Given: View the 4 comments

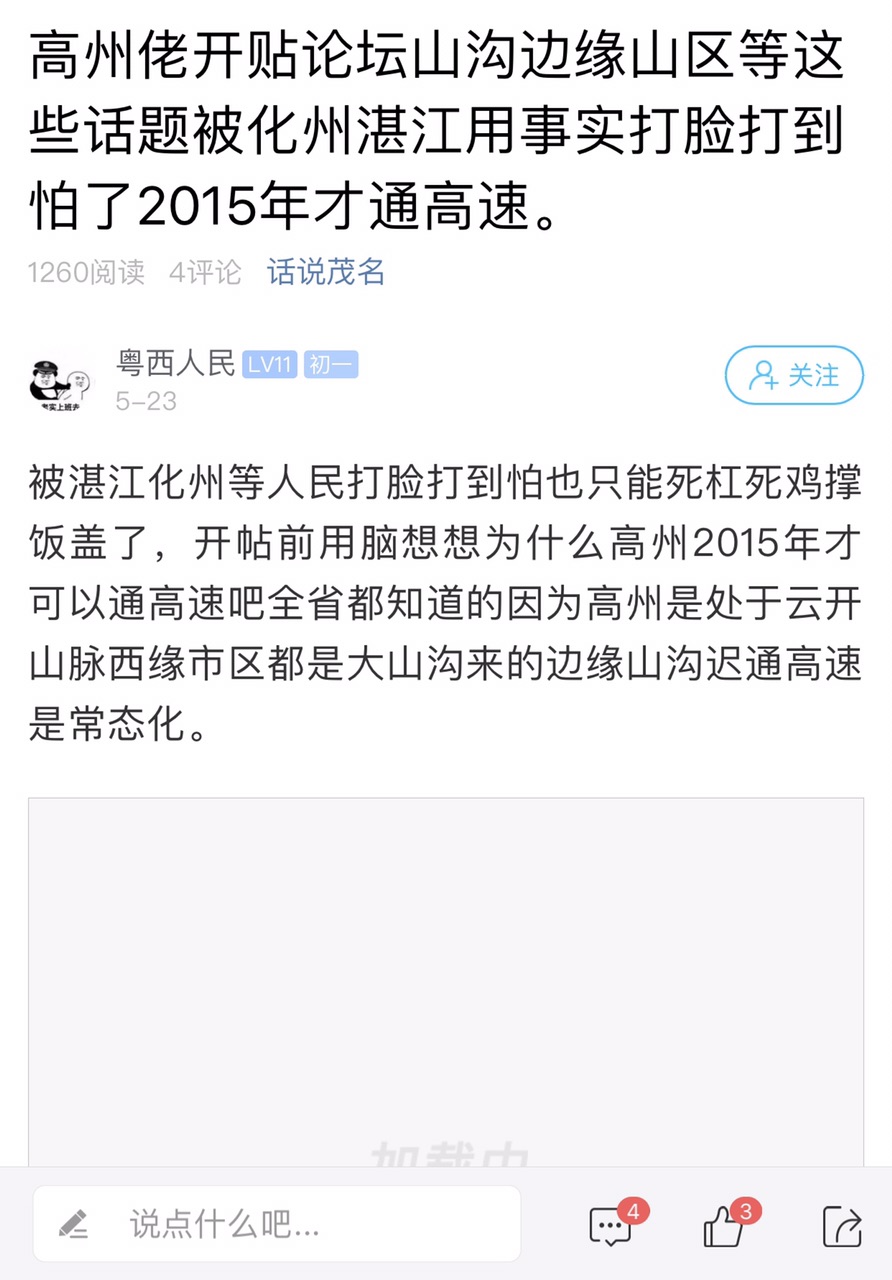Looking at the screenshot, I should pos(612,1225).
